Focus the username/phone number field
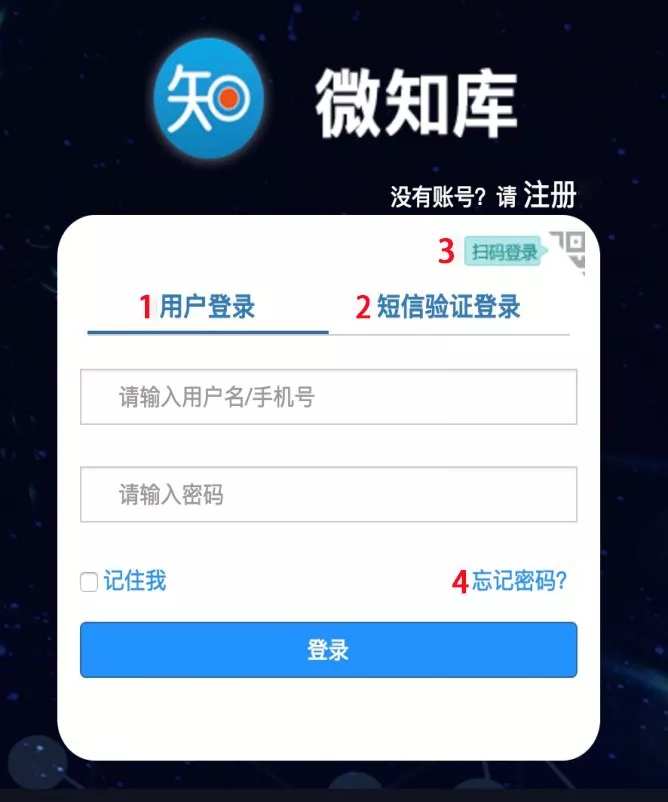Image resolution: width=668 pixels, height=802 pixels. click(x=328, y=397)
